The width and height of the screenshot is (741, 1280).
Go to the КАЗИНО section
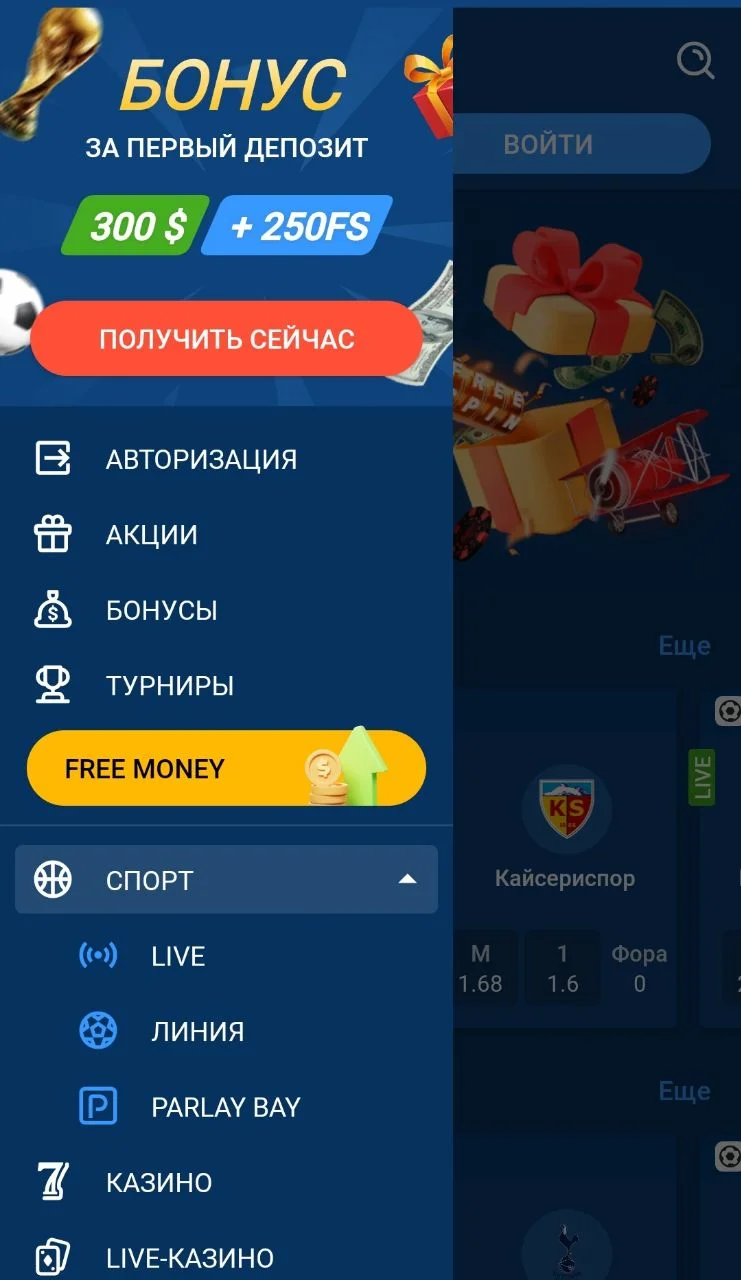pyautogui.click(x=158, y=1182)
